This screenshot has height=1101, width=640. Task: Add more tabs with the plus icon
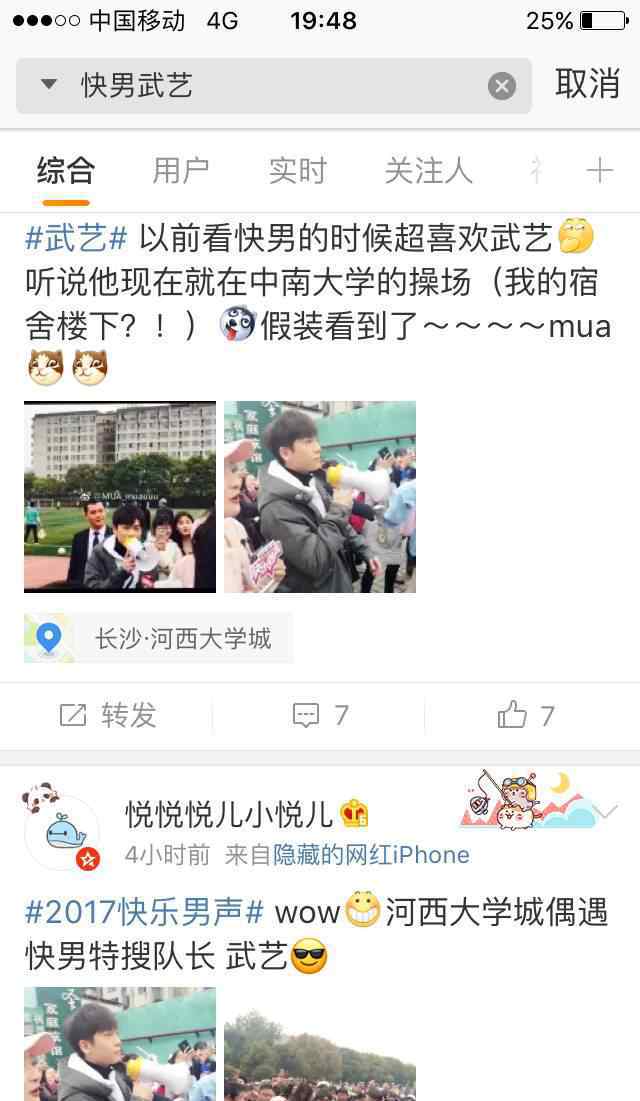coord(600,171)
